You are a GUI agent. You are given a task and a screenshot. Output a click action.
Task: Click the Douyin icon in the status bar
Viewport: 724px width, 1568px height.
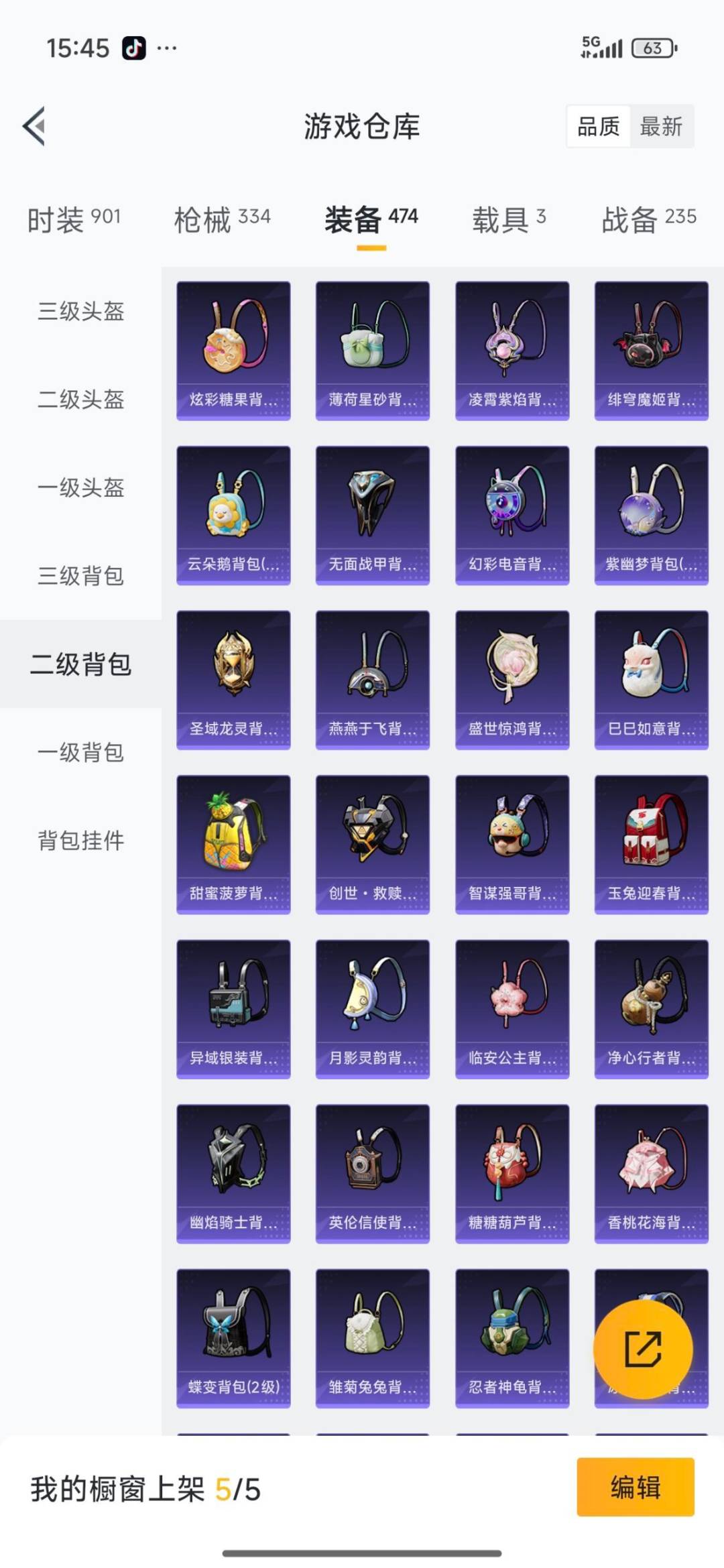coord(135,48)
